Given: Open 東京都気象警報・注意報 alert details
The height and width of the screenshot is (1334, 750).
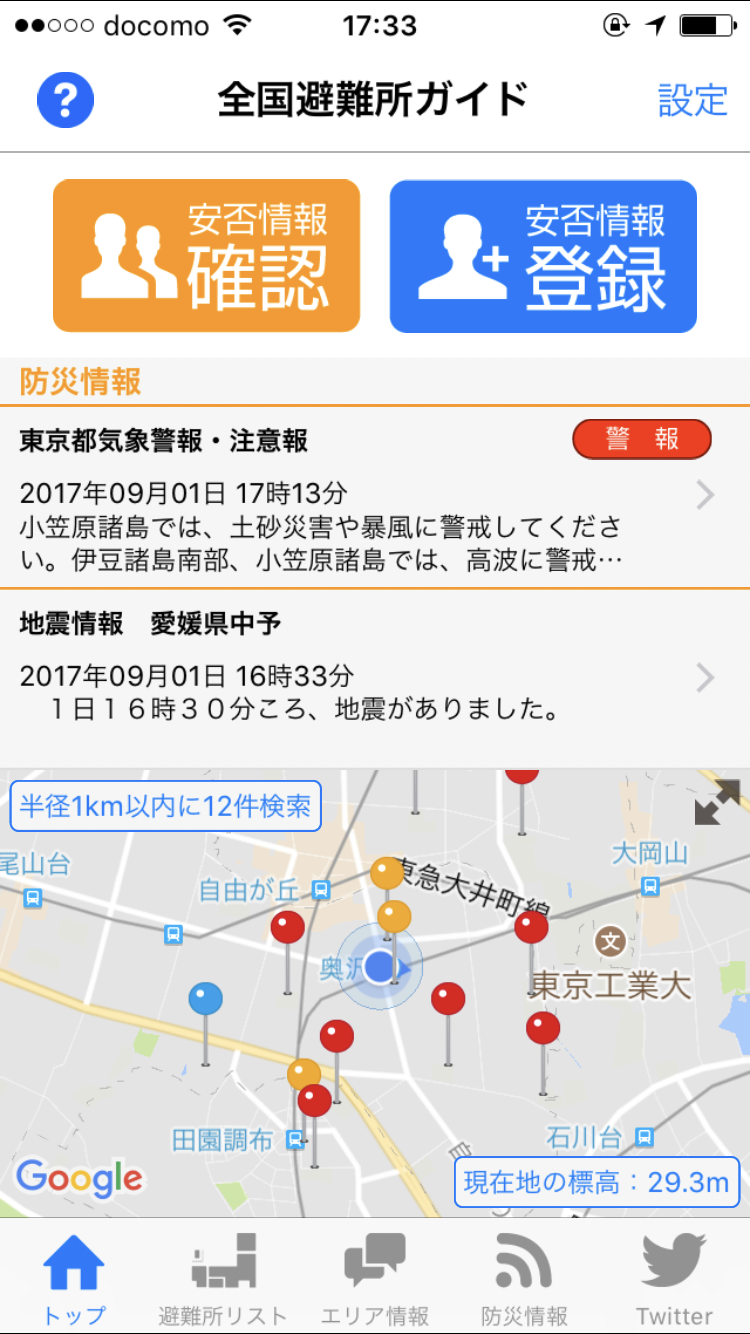Looking at the screenshot, I should click(365, 497).
